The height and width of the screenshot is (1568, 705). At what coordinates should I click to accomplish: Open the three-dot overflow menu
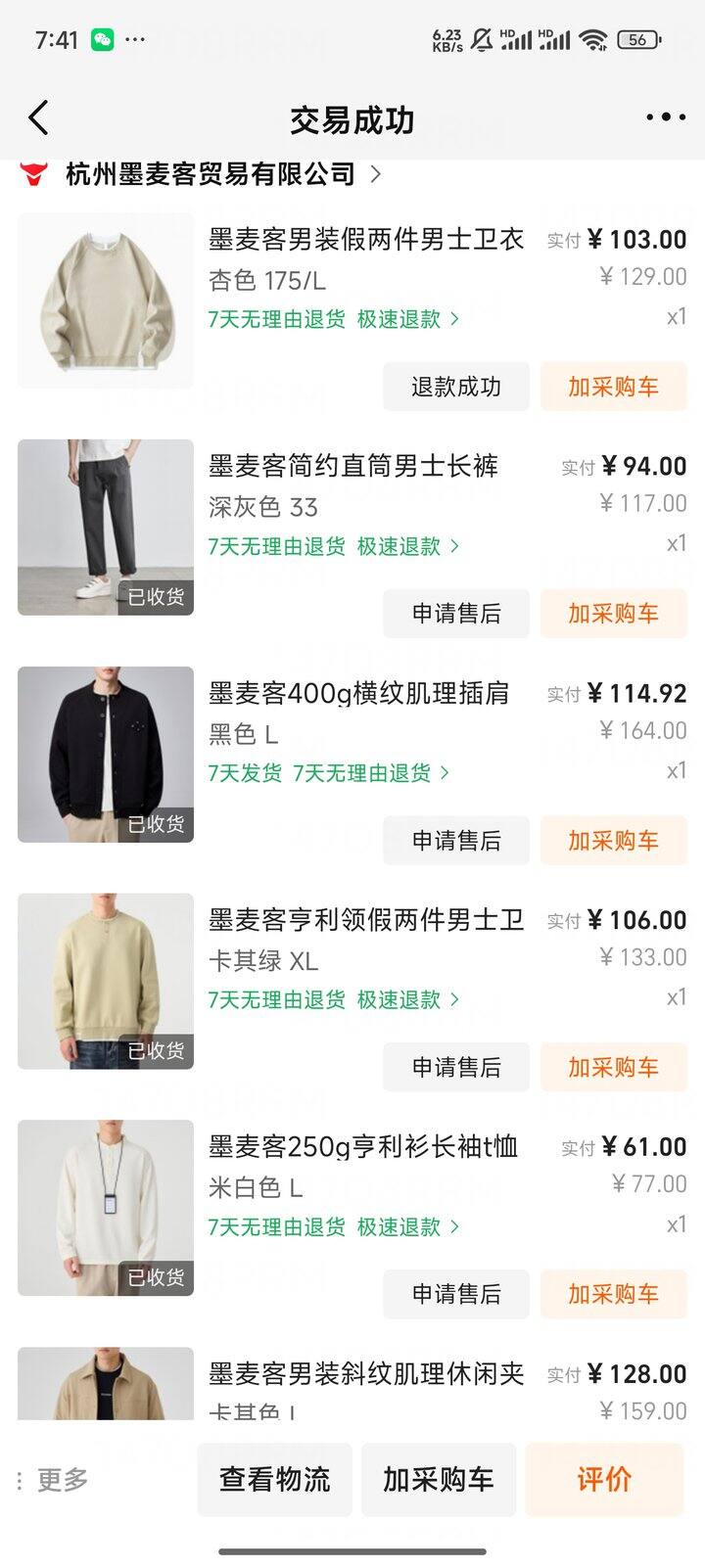pyautogui.click(x=665, y=118)
